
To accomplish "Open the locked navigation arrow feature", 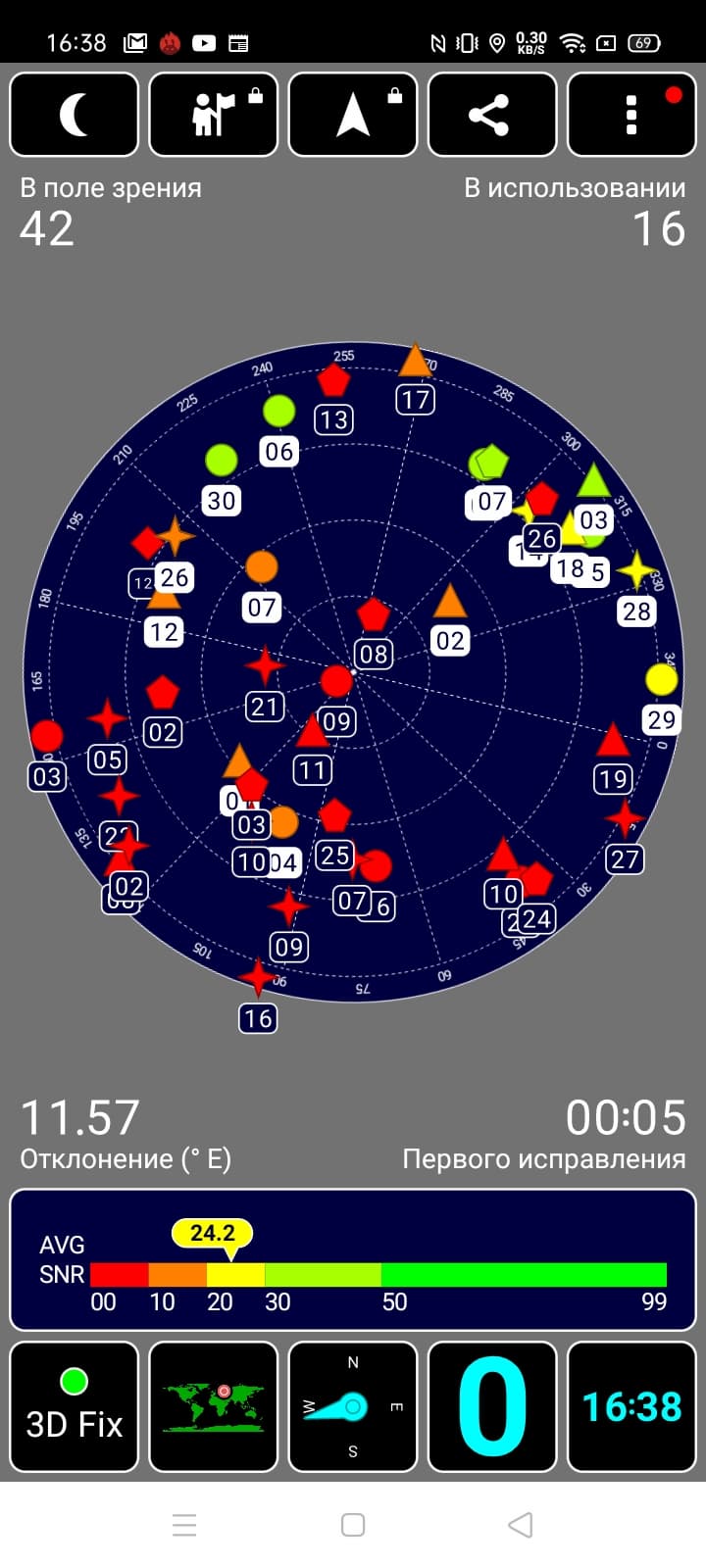I will 353,115.
